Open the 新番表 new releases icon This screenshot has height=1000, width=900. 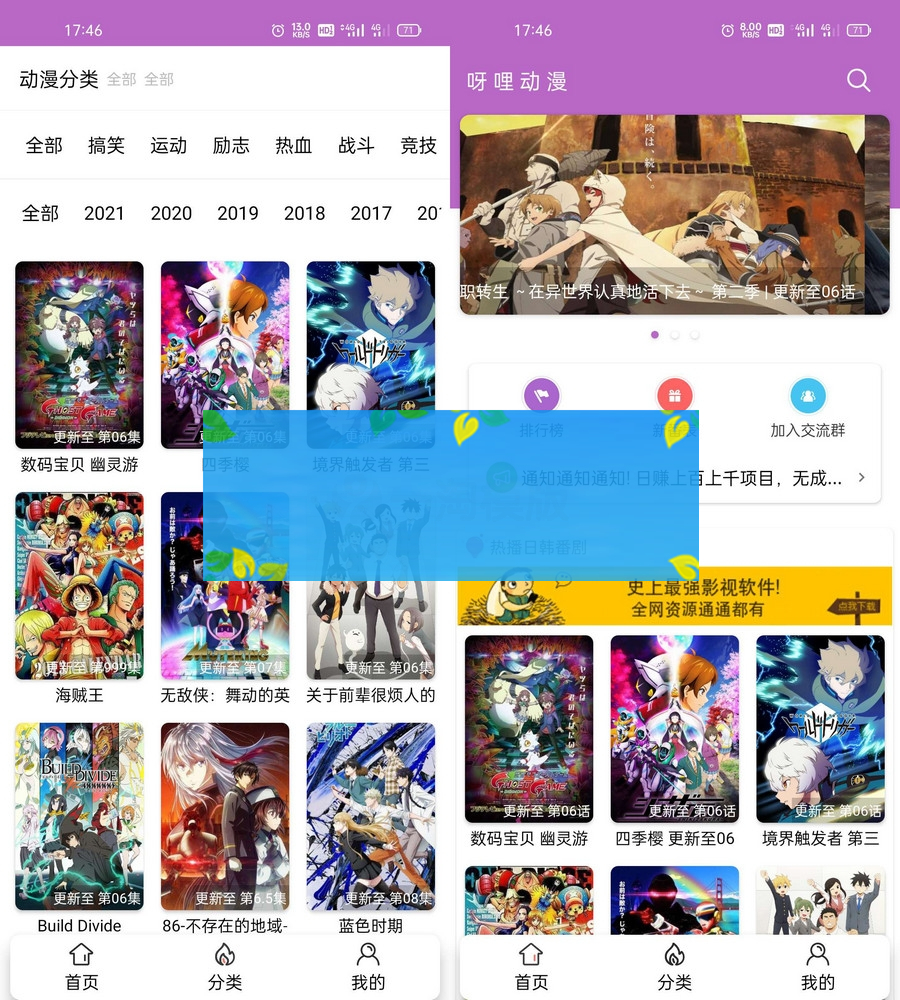[x=675, y=395]
